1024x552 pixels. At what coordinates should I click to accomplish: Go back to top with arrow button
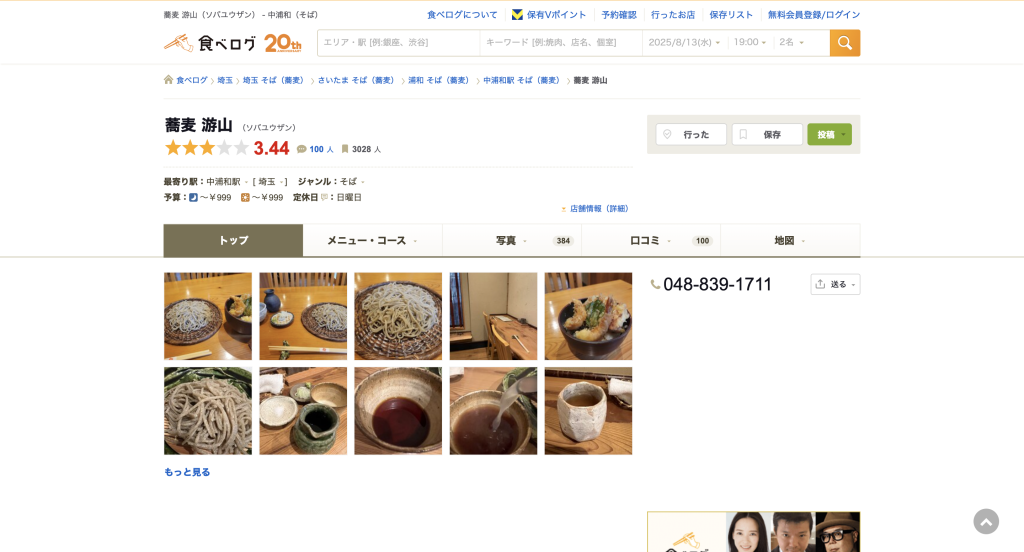pyautogui.click(x=986, y=521)
